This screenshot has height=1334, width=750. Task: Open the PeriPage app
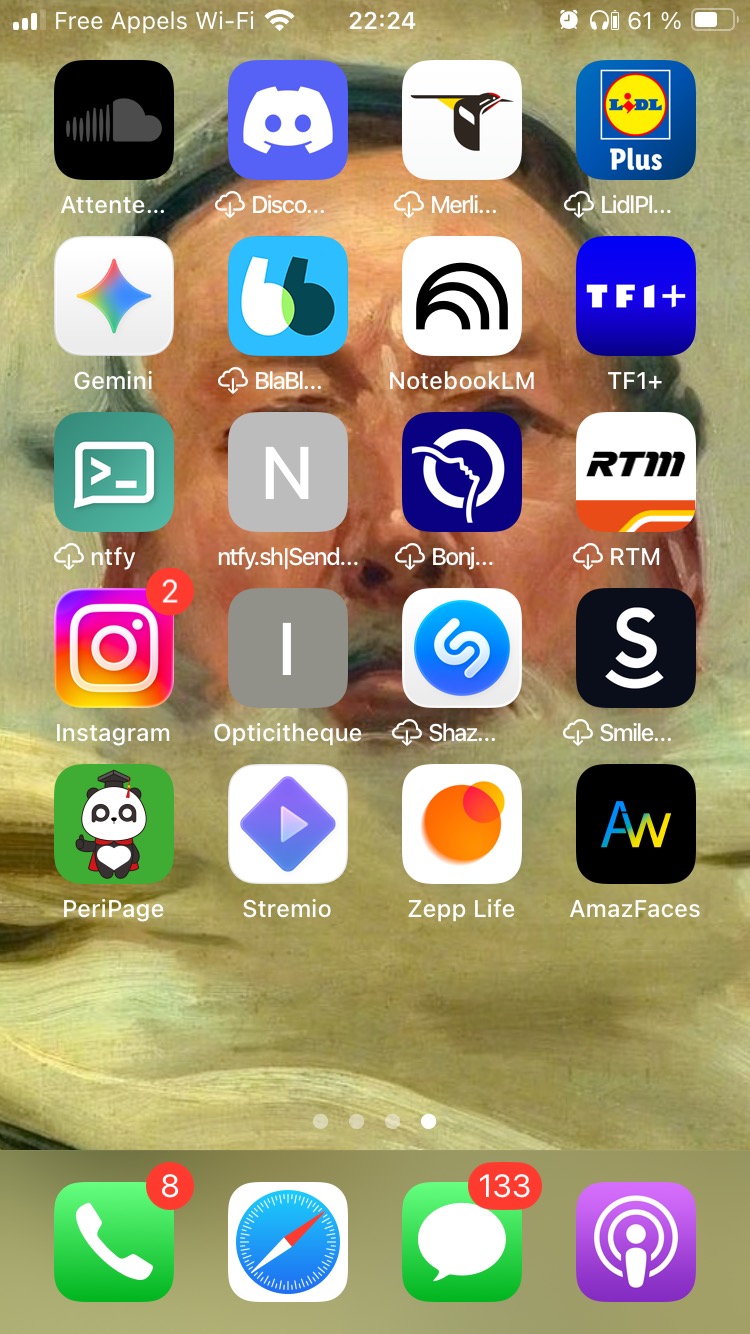tap(114, 824)
